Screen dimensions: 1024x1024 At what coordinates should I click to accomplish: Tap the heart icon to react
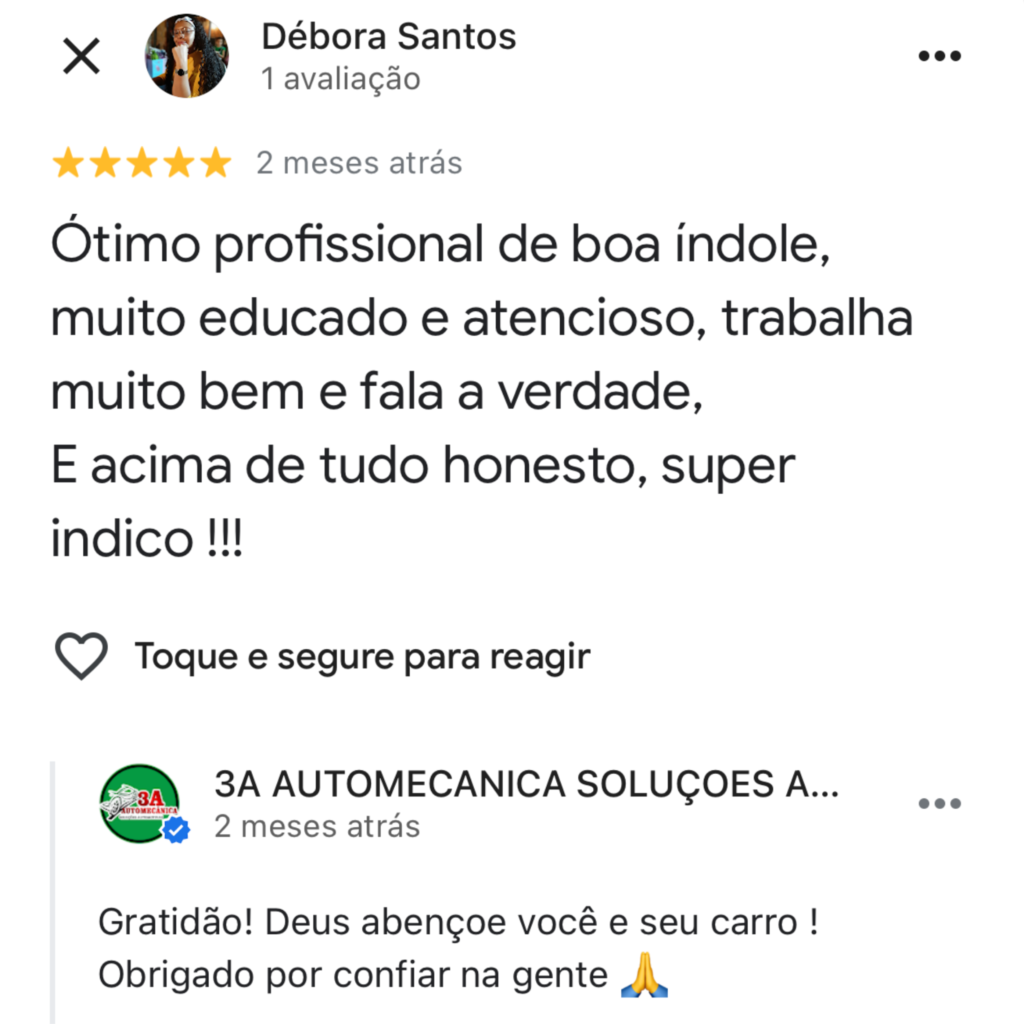(x=80, y=657)
